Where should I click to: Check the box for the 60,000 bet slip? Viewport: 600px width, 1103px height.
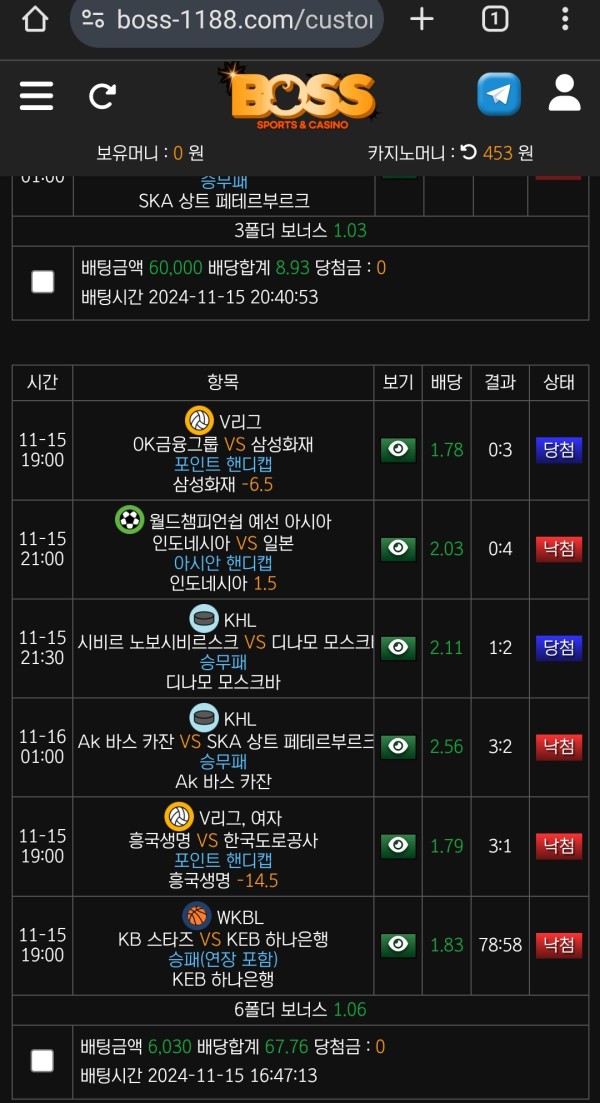pos(42,282)
